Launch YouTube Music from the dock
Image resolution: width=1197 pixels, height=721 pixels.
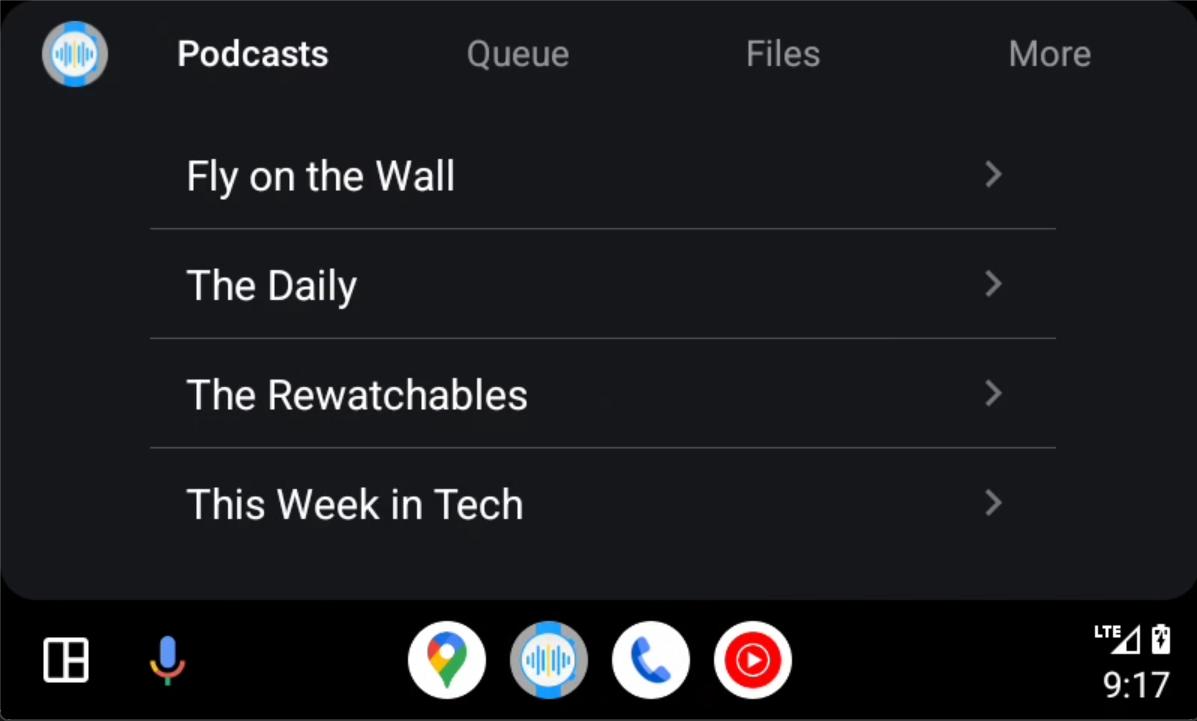click(x=752, y=660)
